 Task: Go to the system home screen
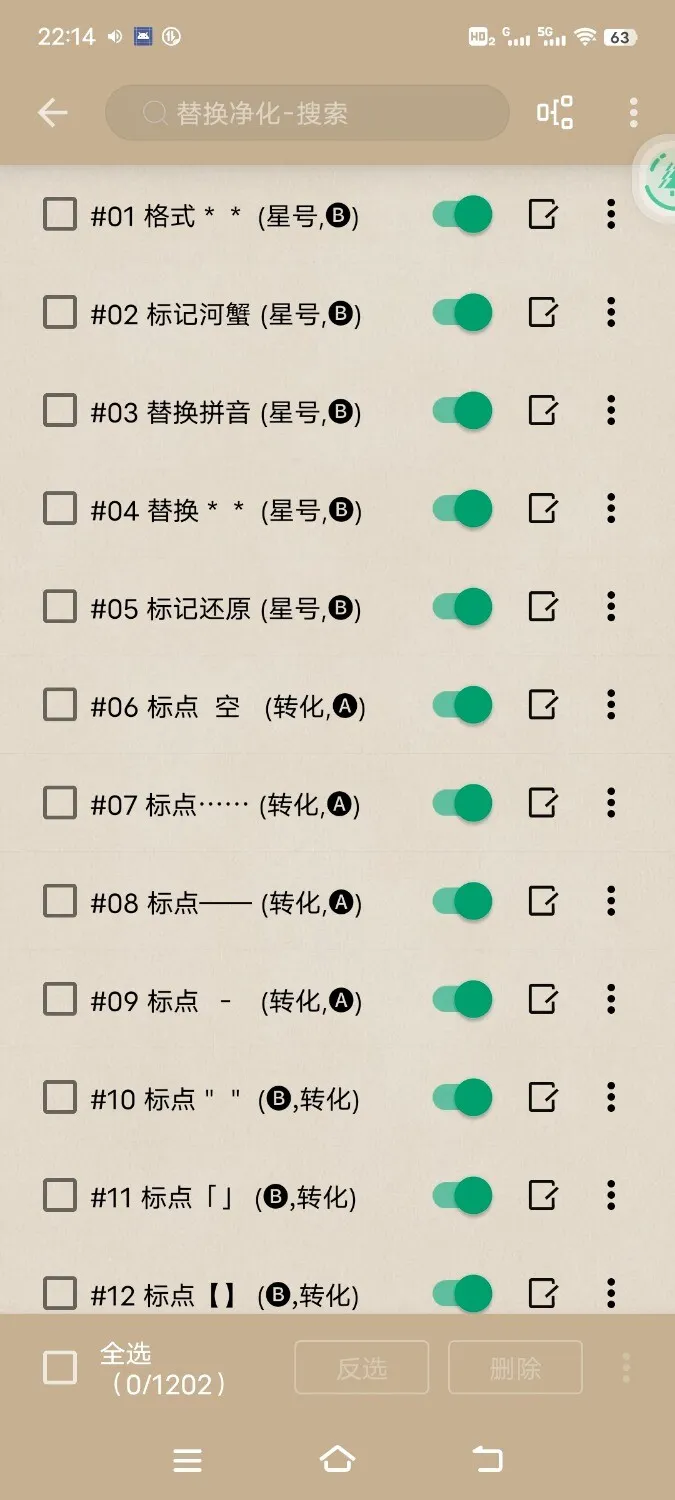337,1460
